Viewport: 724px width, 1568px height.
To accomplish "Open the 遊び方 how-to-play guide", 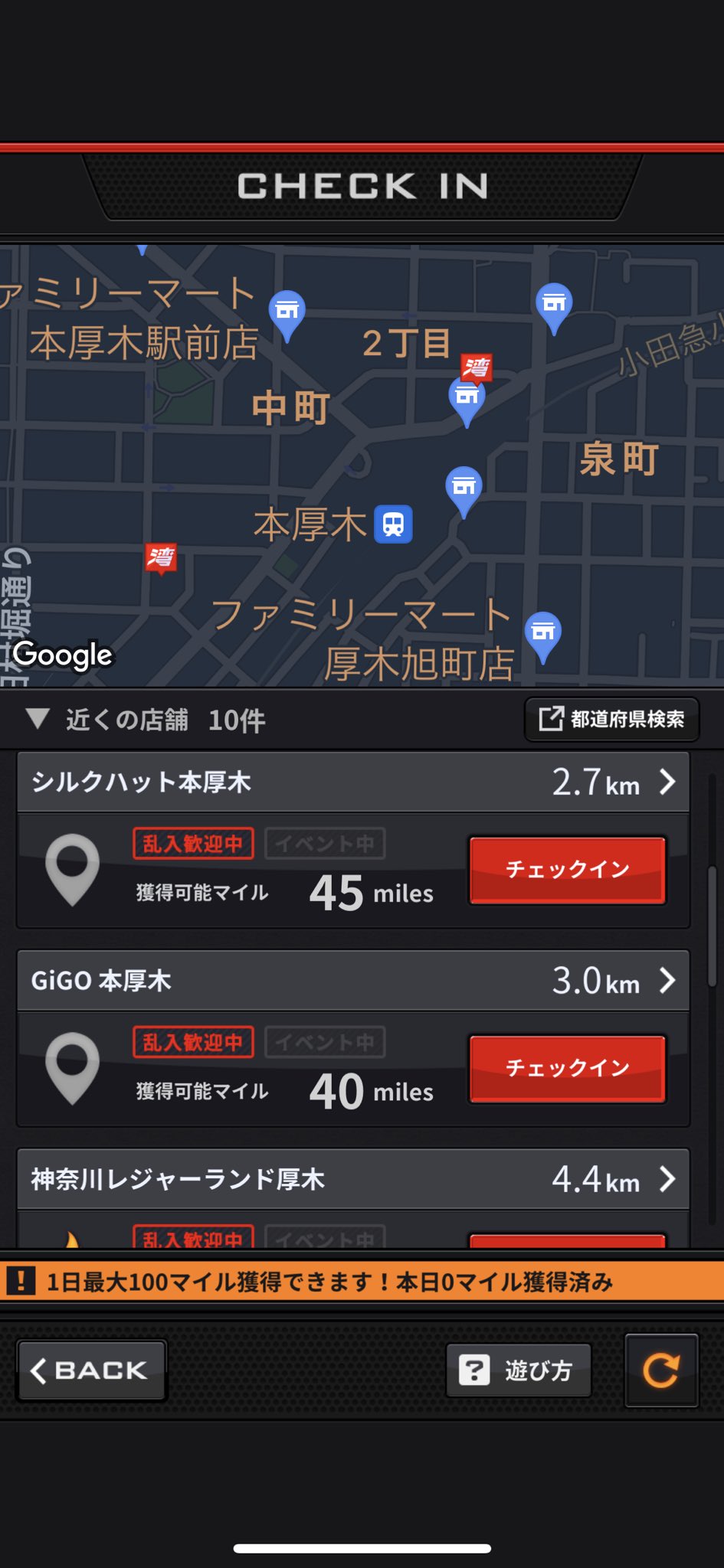I will coord(518,1370).
